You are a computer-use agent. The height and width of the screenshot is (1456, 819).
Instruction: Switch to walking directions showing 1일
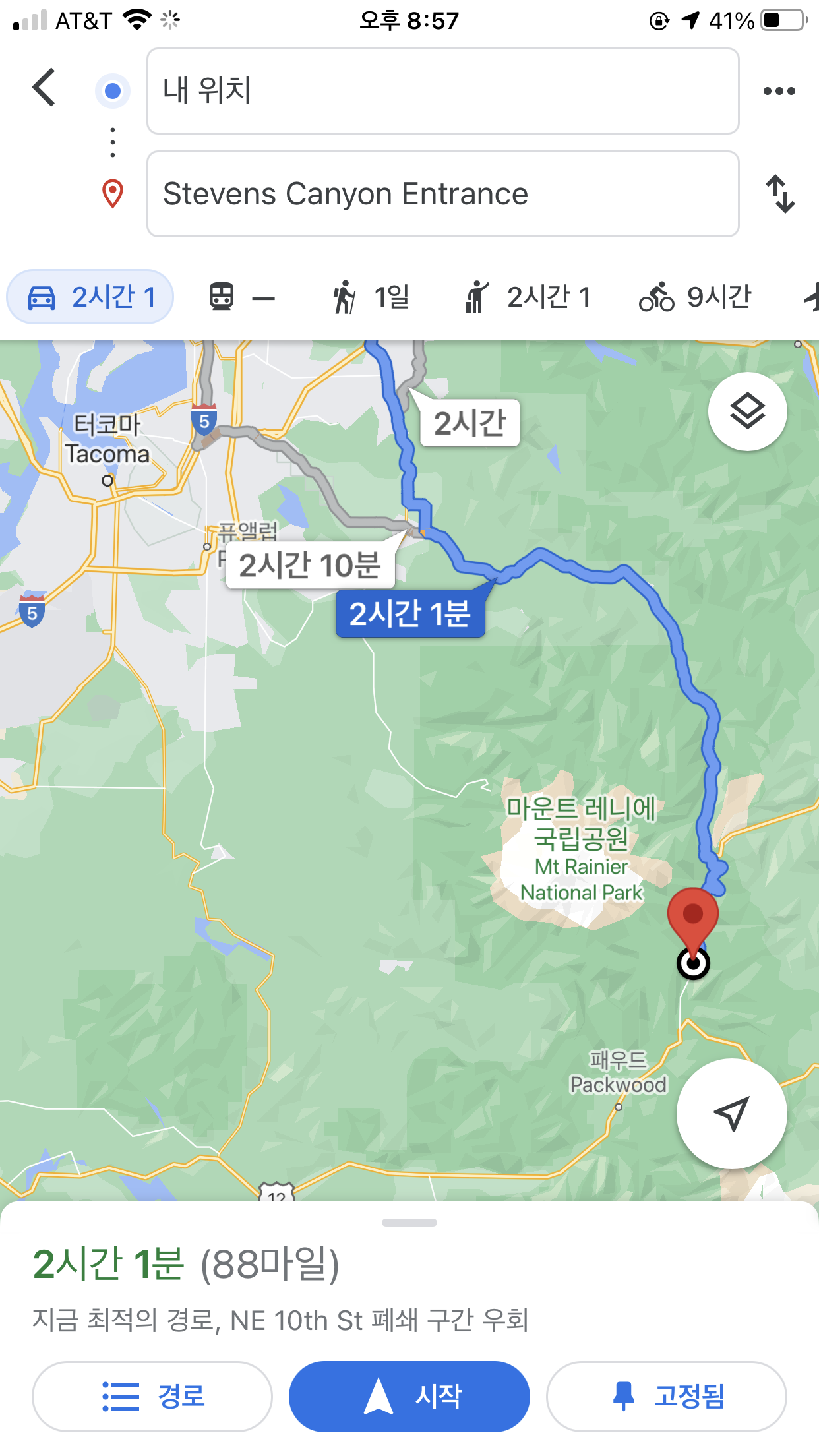pos(371,297)
